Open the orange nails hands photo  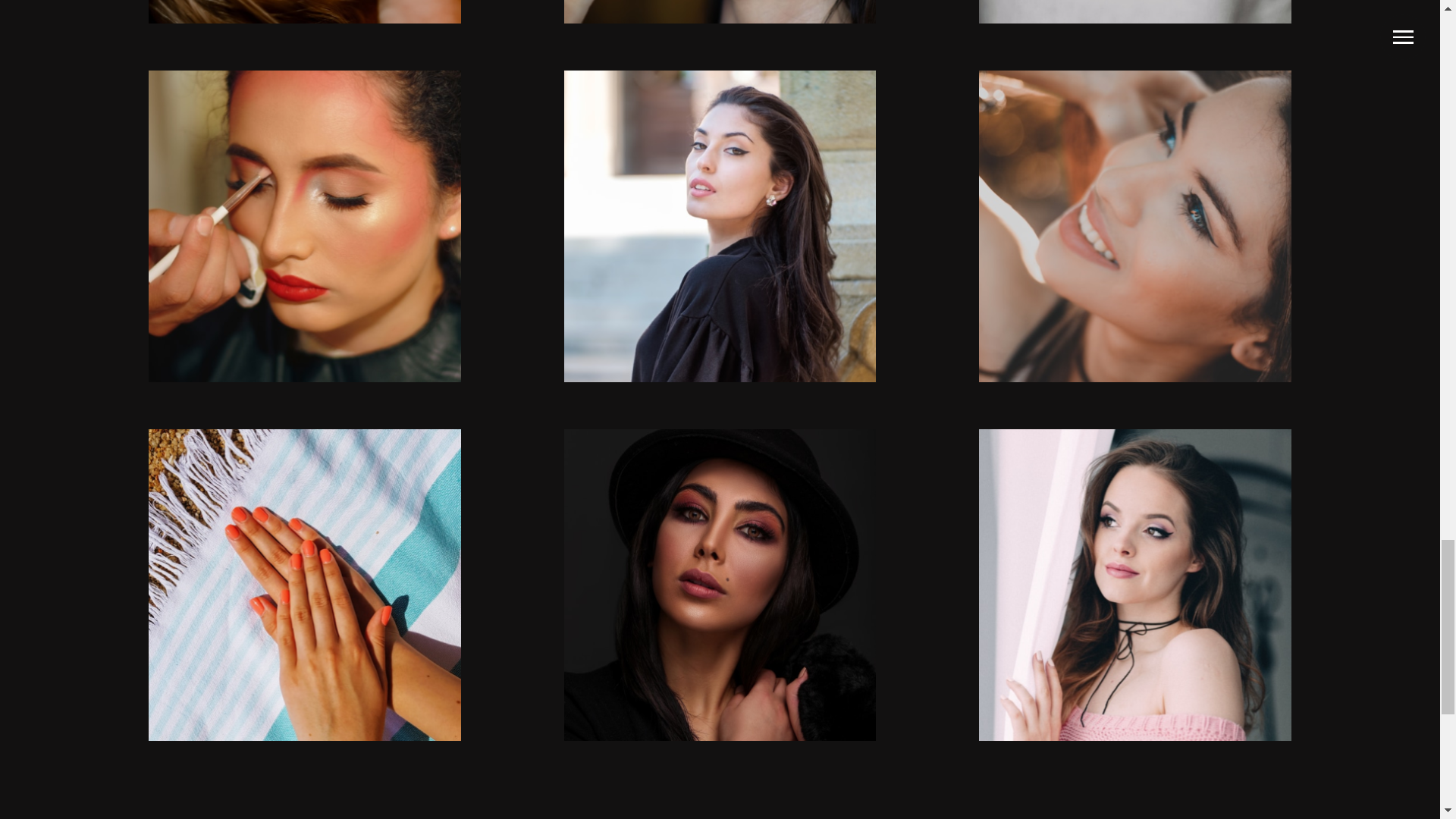tap(304, 585)
